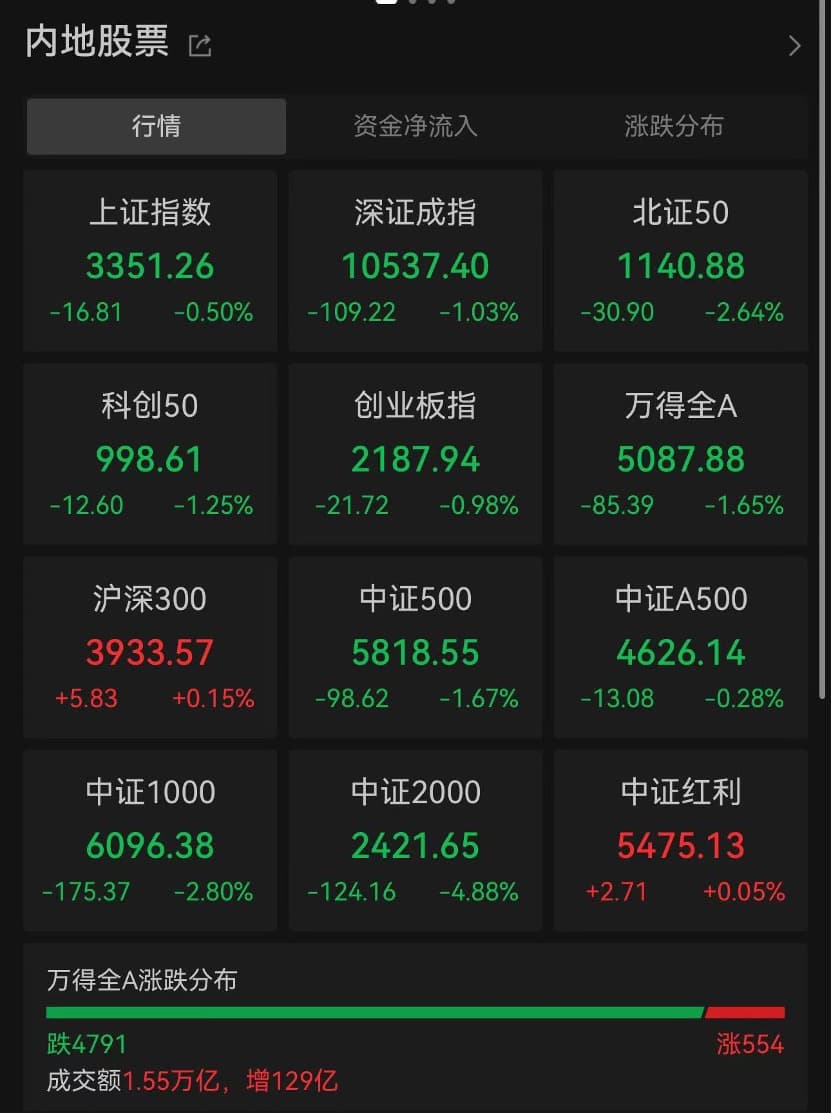Tap the 万得全A index card
The width and height of the screenshot is (832, 1114).
click(681, 454)
